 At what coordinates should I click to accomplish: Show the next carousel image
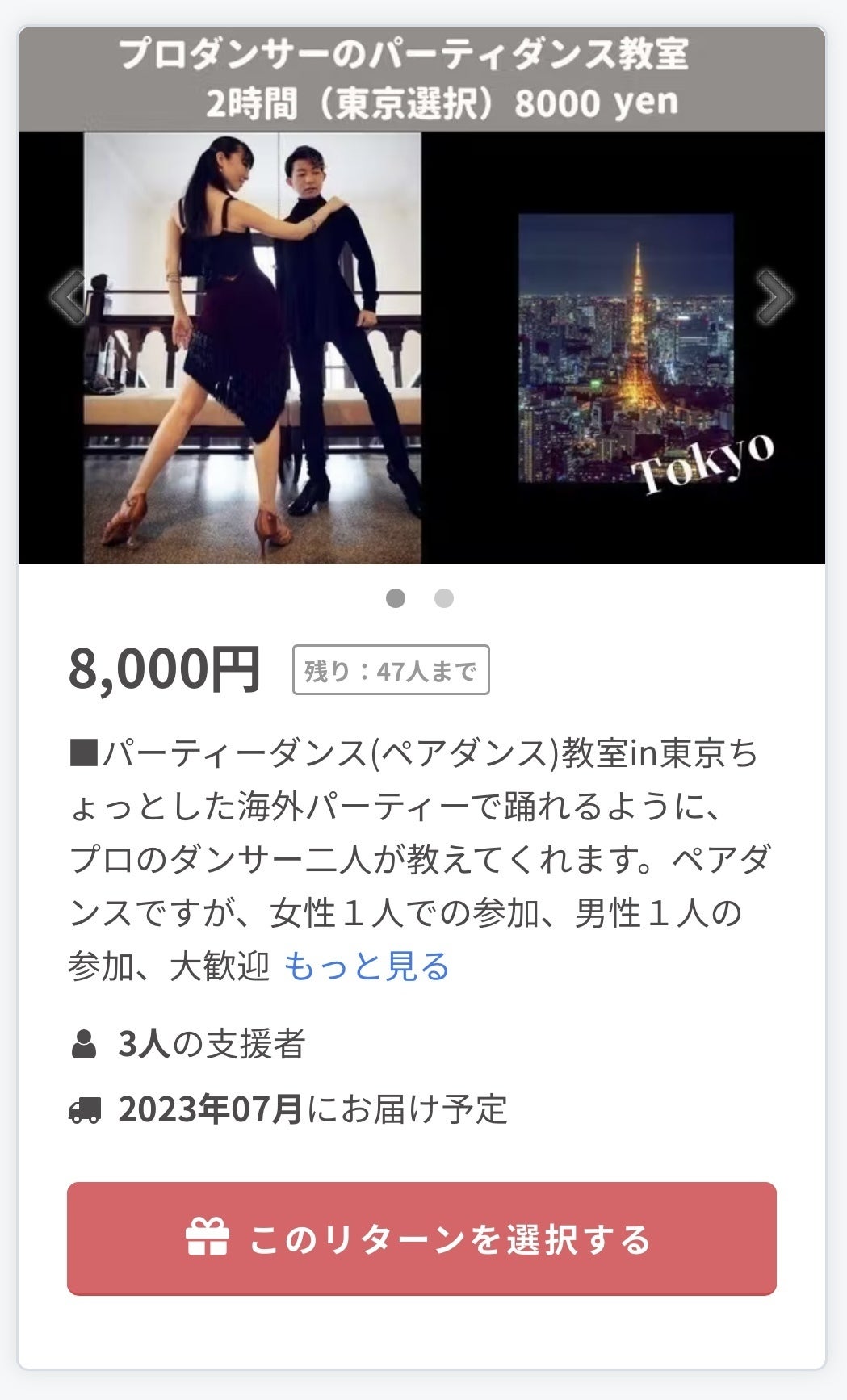pyautogui.click(x=774, y=297)
